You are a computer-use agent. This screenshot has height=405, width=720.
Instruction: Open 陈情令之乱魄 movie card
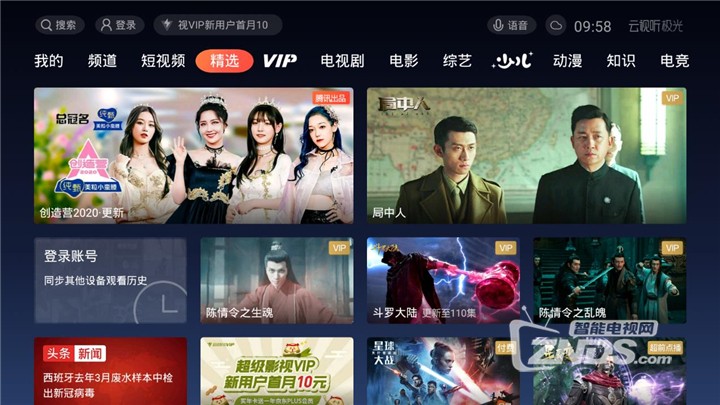click(x=609, y=280)
